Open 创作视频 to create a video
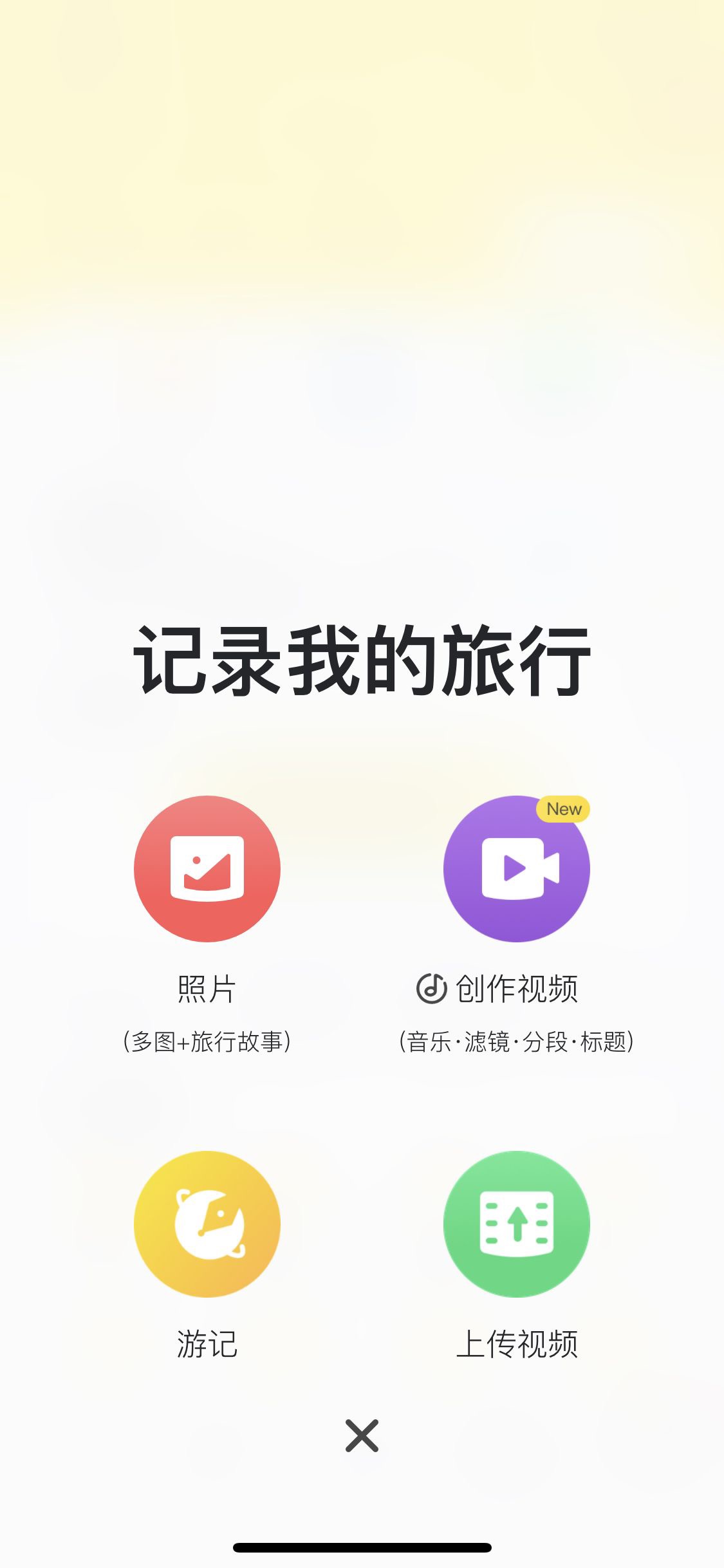 point(516,869)
